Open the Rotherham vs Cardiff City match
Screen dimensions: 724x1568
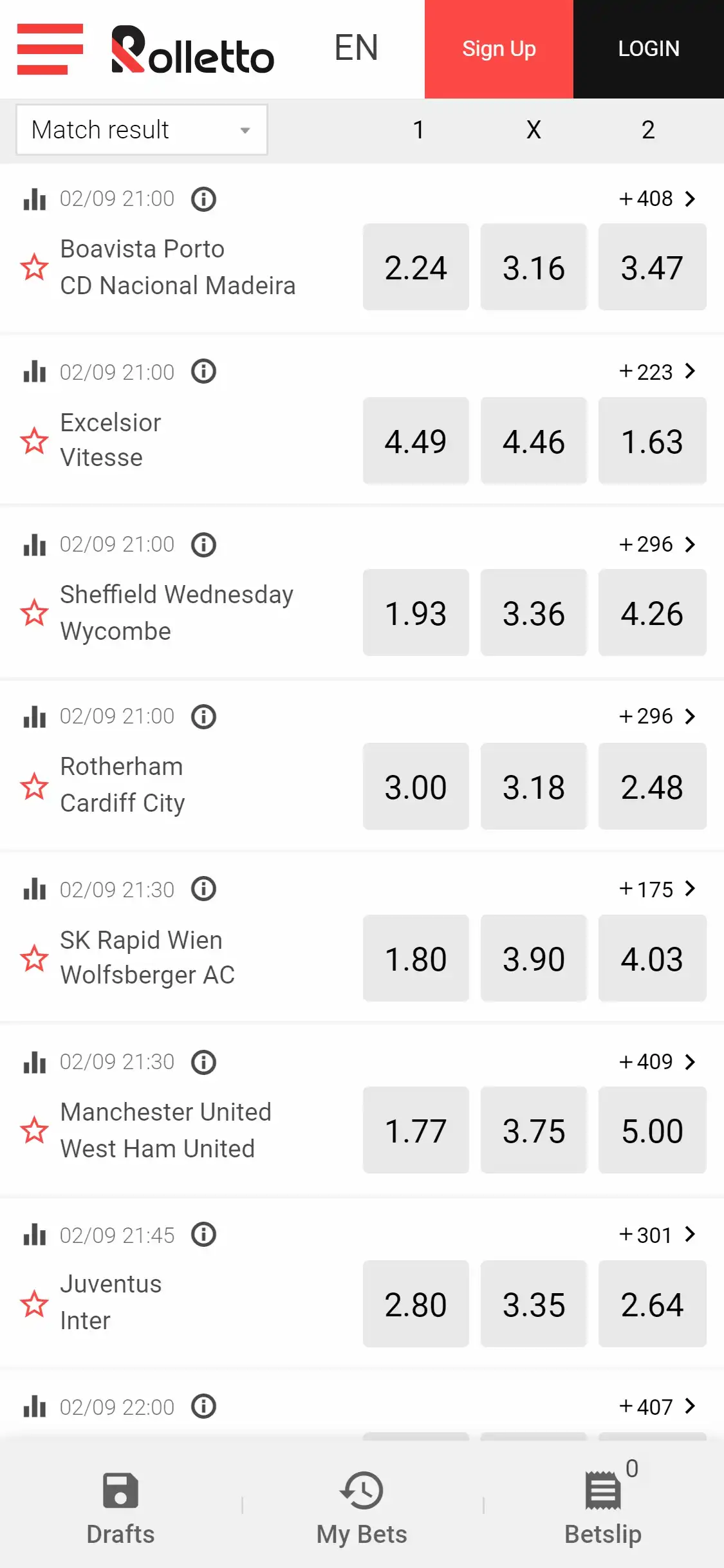(122, 785)
